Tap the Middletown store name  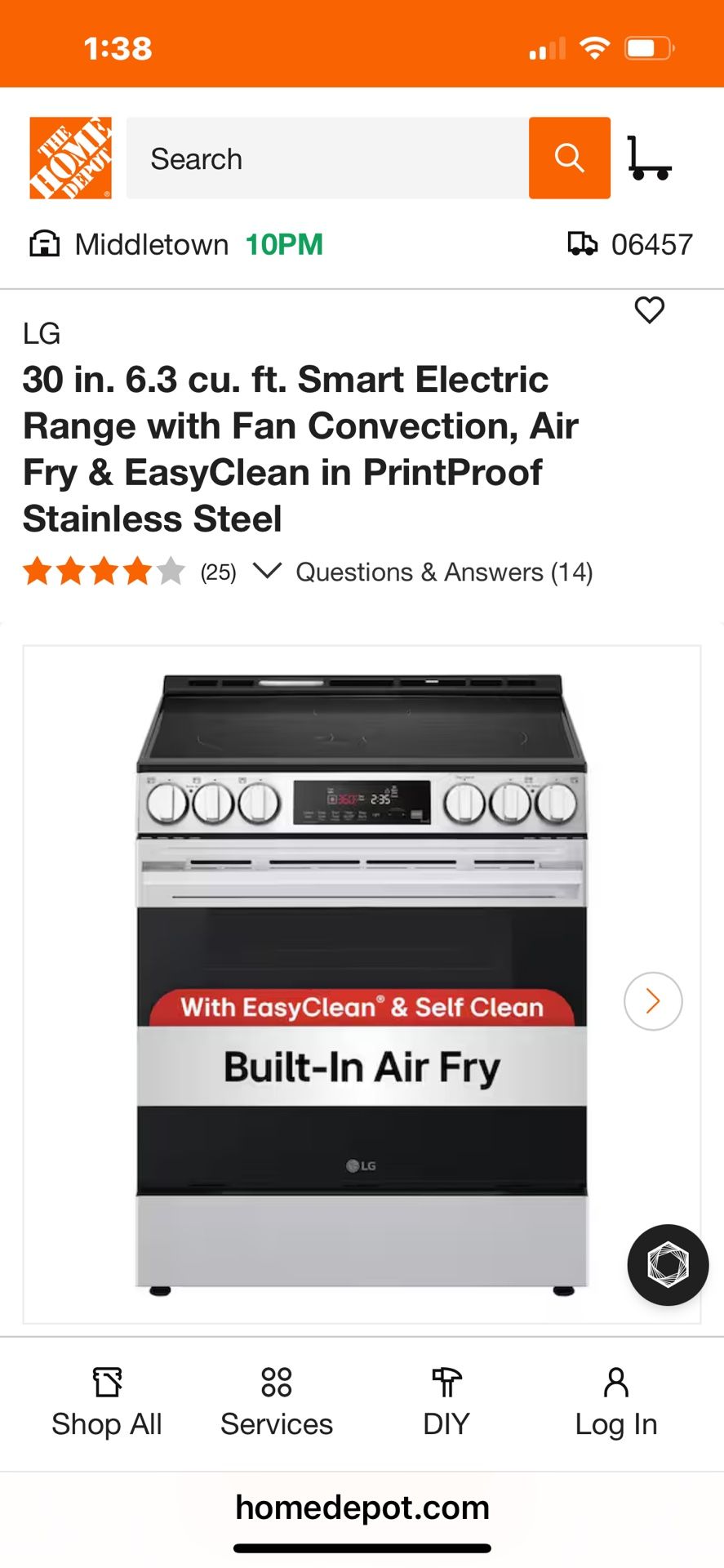(x=153, y=243)
